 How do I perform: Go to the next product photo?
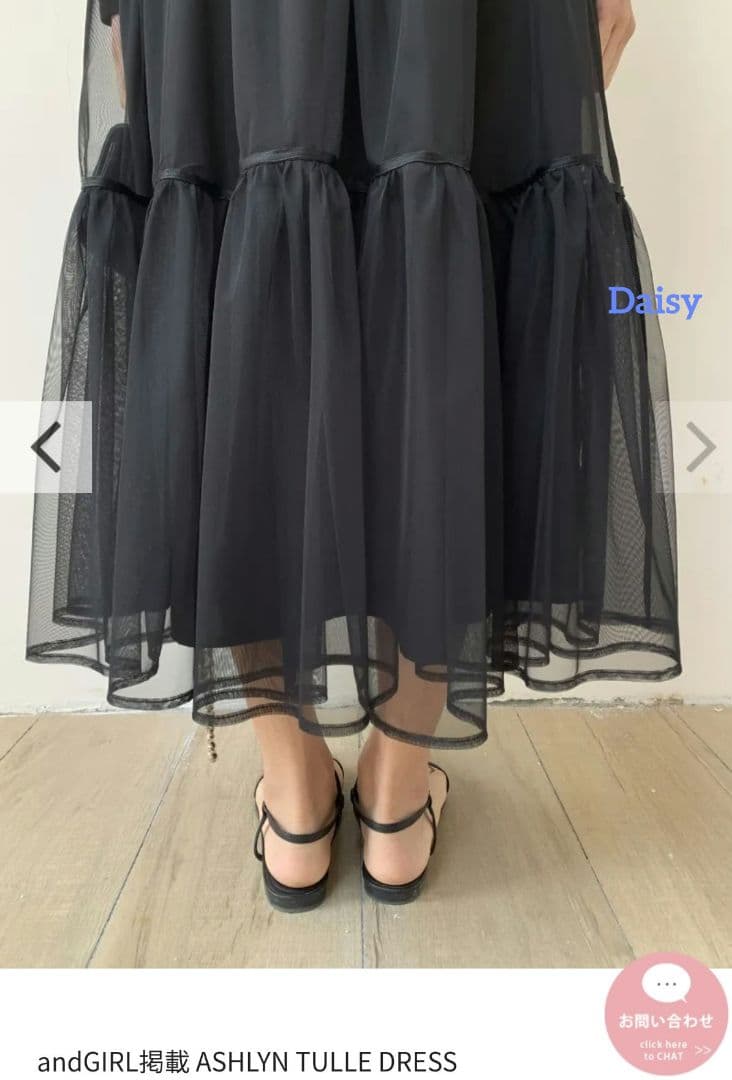[x=699, y=447]
